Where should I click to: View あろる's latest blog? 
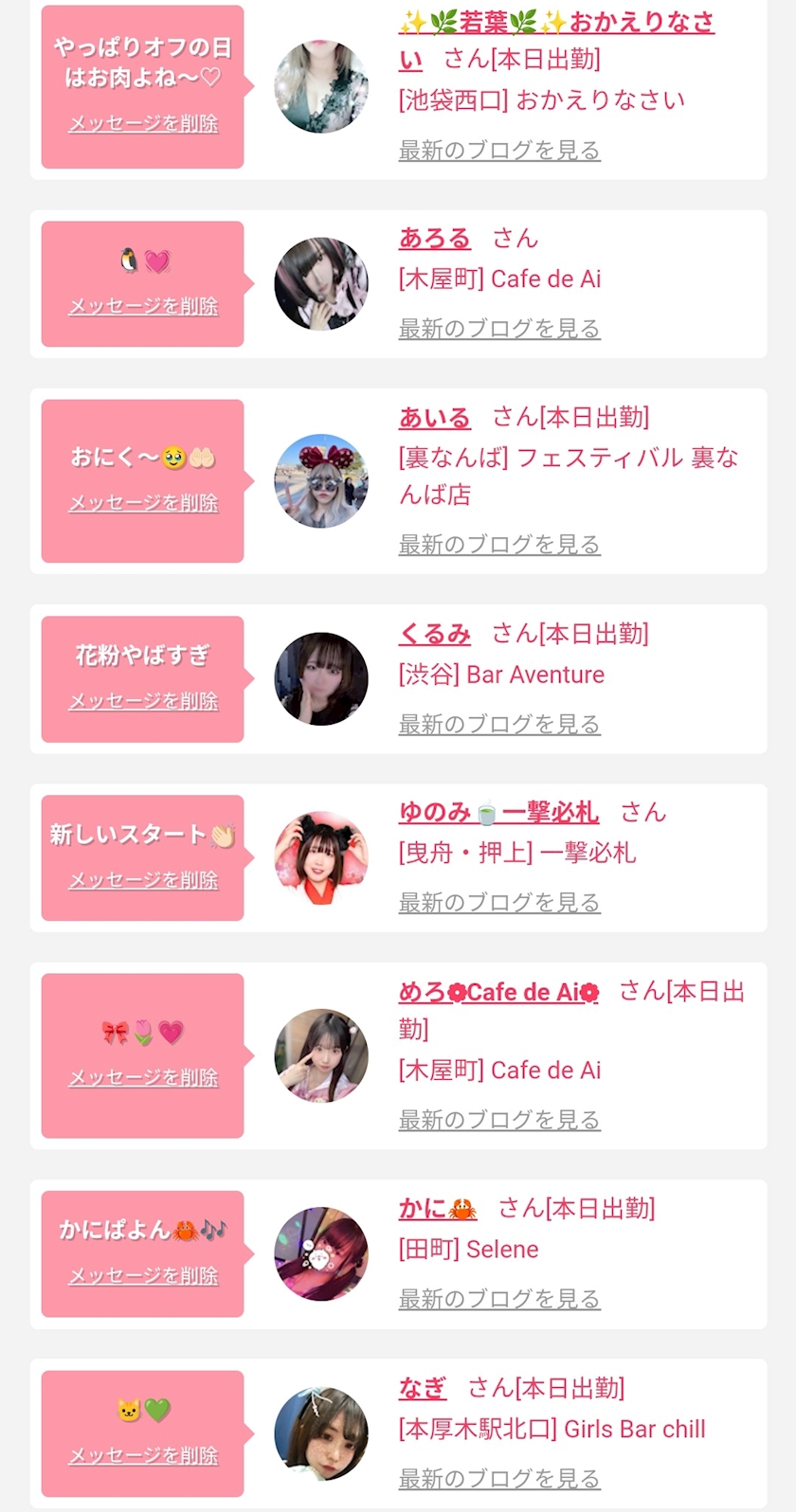click(x=499, y=329)
